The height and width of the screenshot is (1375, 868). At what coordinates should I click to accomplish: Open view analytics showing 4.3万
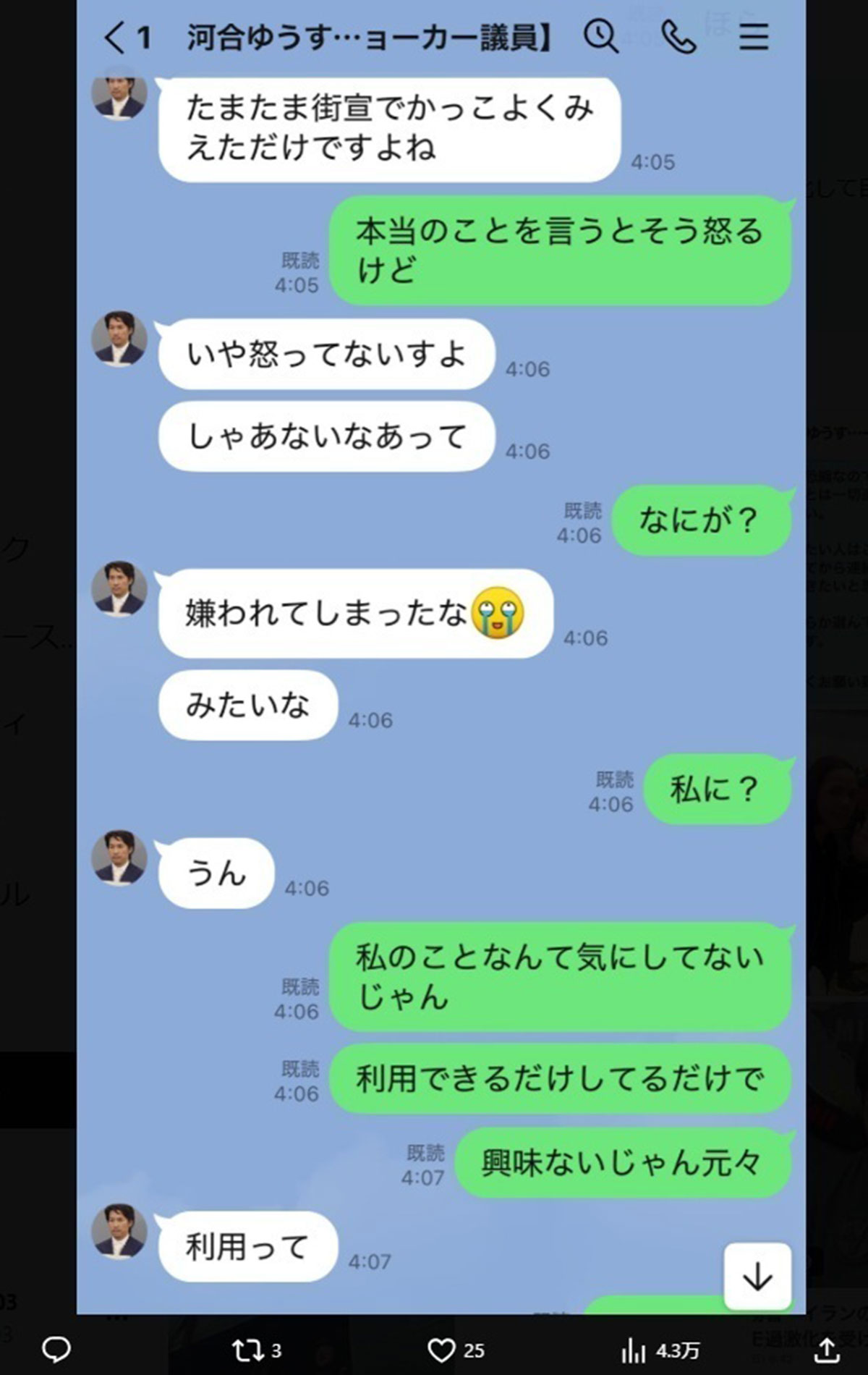634,1350
